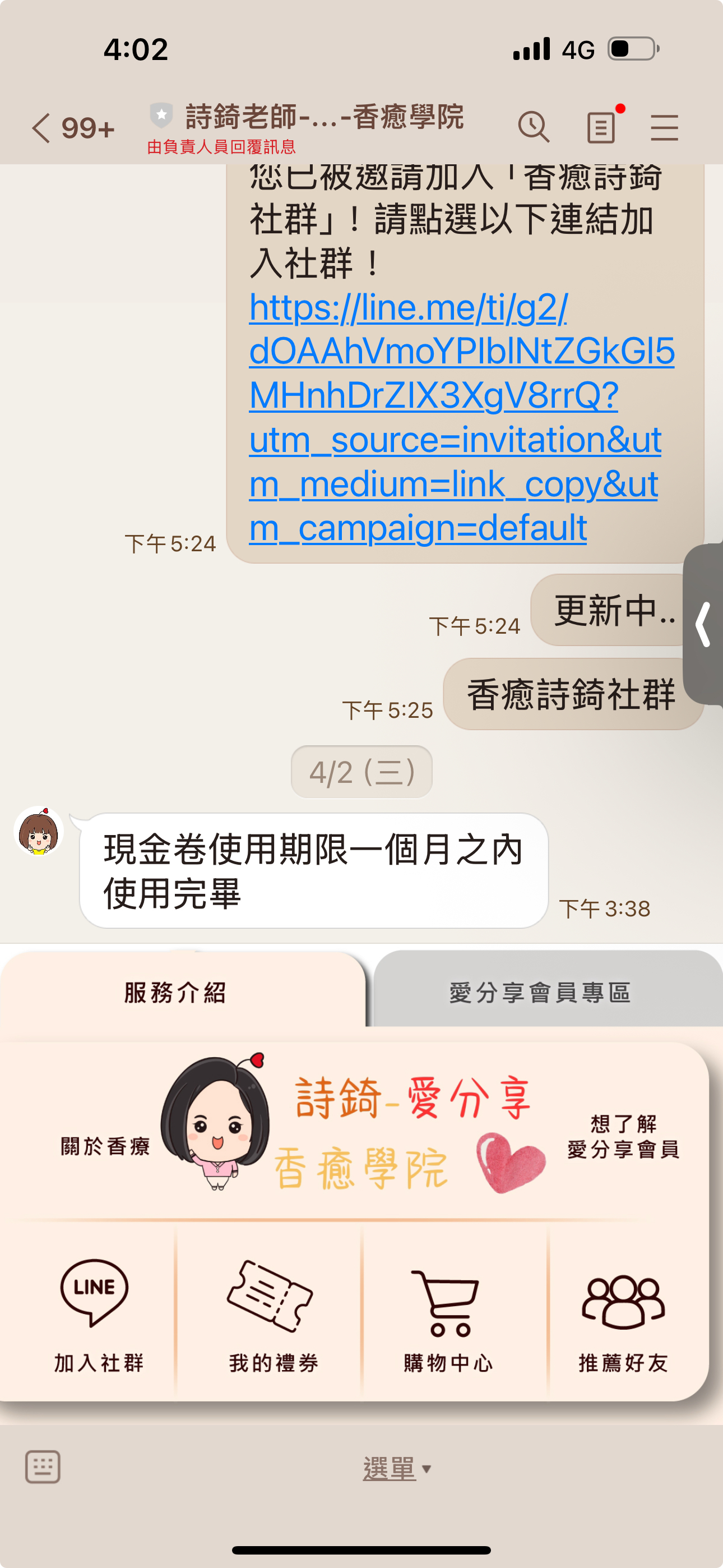Open 推薦好友 referral option
This screenshot has height=1568, width=723.
click(623, 1315)
